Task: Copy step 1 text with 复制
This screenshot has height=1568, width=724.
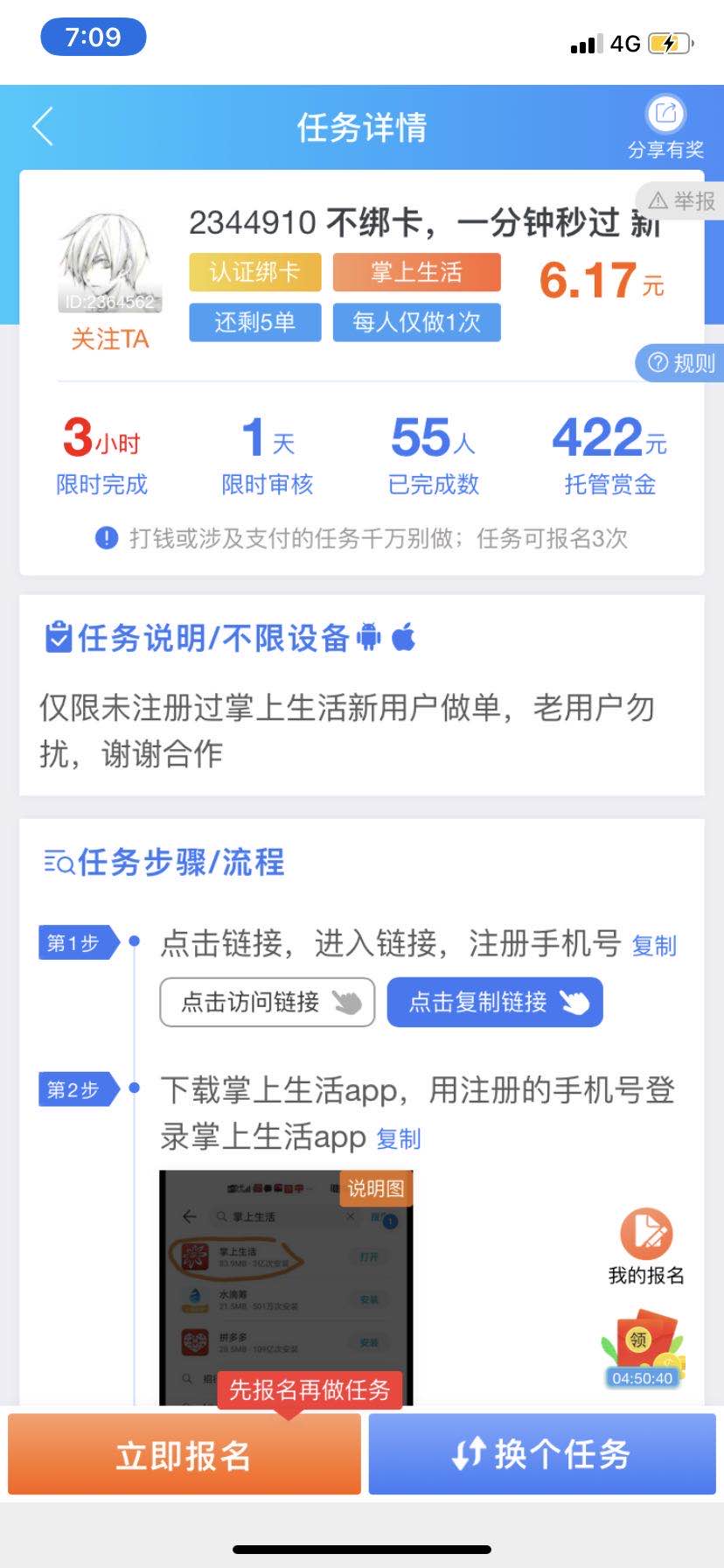Action: [654, 946]
